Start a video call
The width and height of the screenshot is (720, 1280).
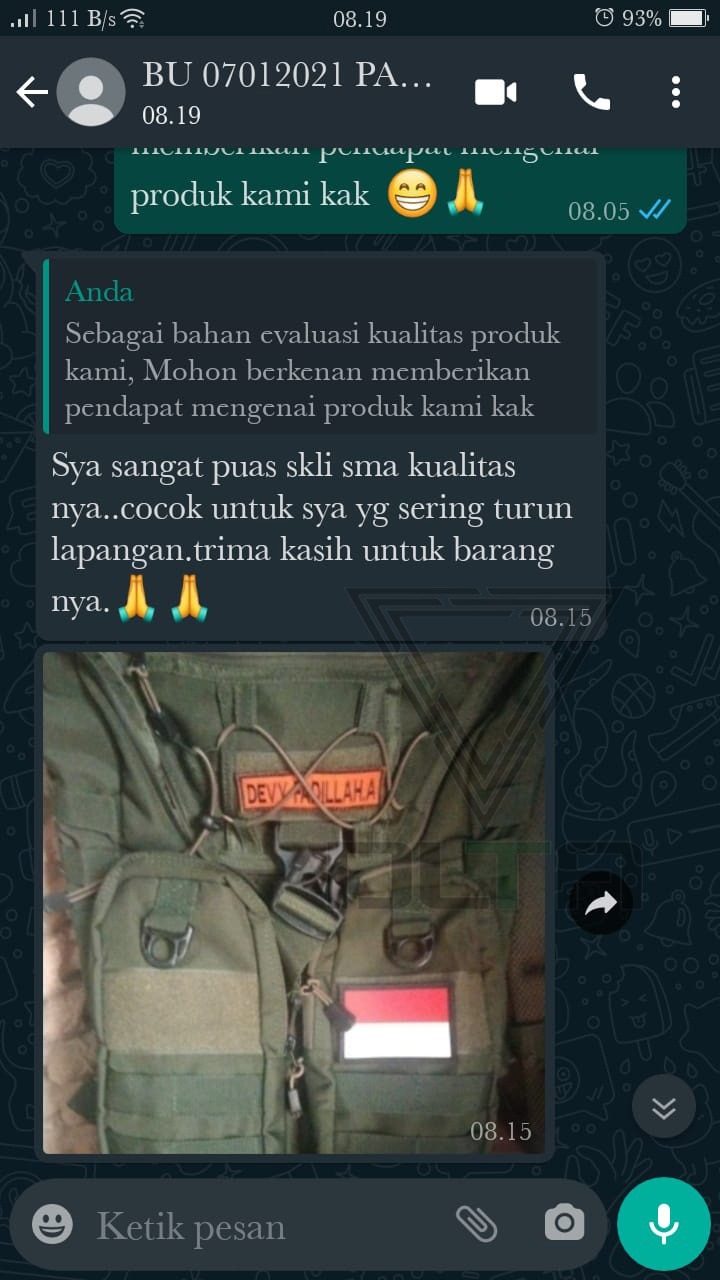(x=495, y=93)
